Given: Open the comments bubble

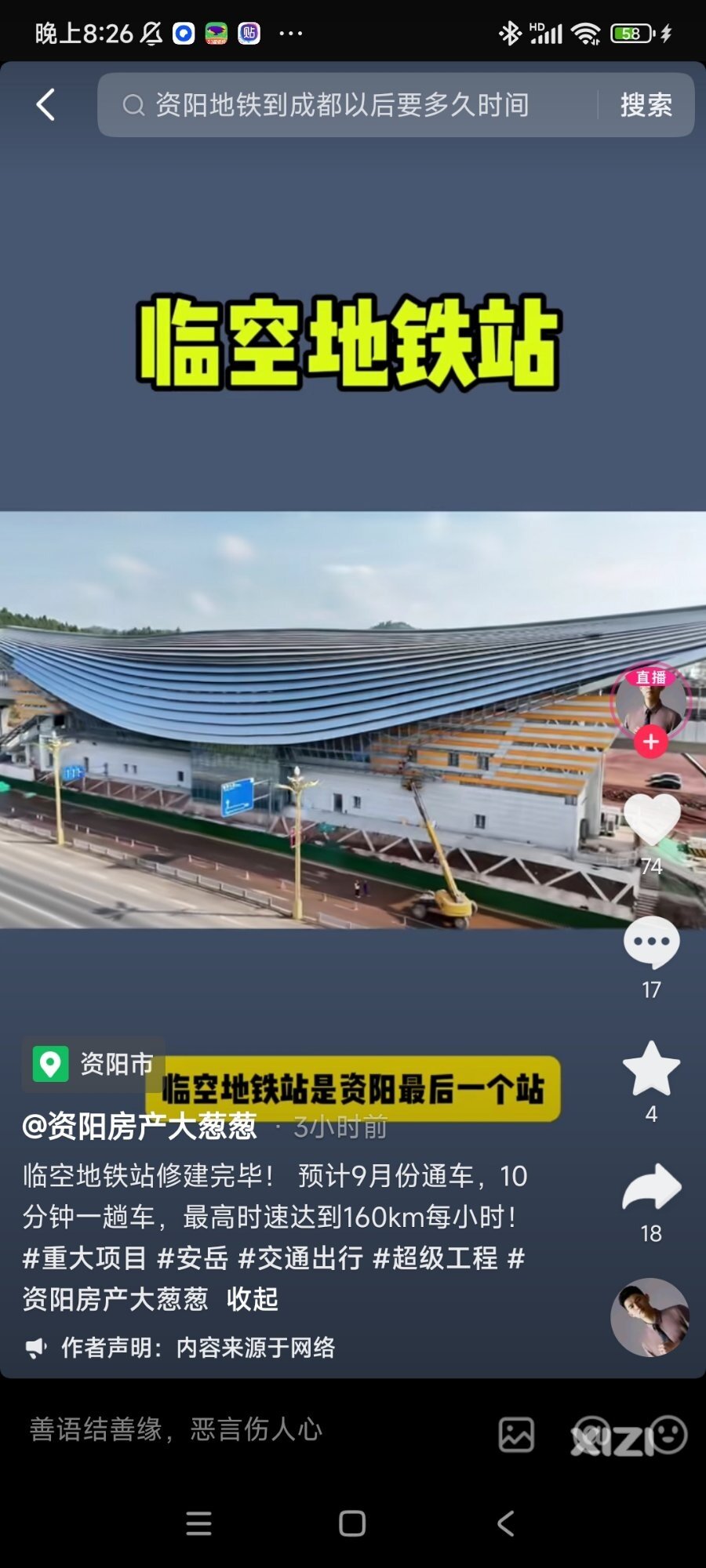Looking at the screenshot, I should [x=651, y=944].
